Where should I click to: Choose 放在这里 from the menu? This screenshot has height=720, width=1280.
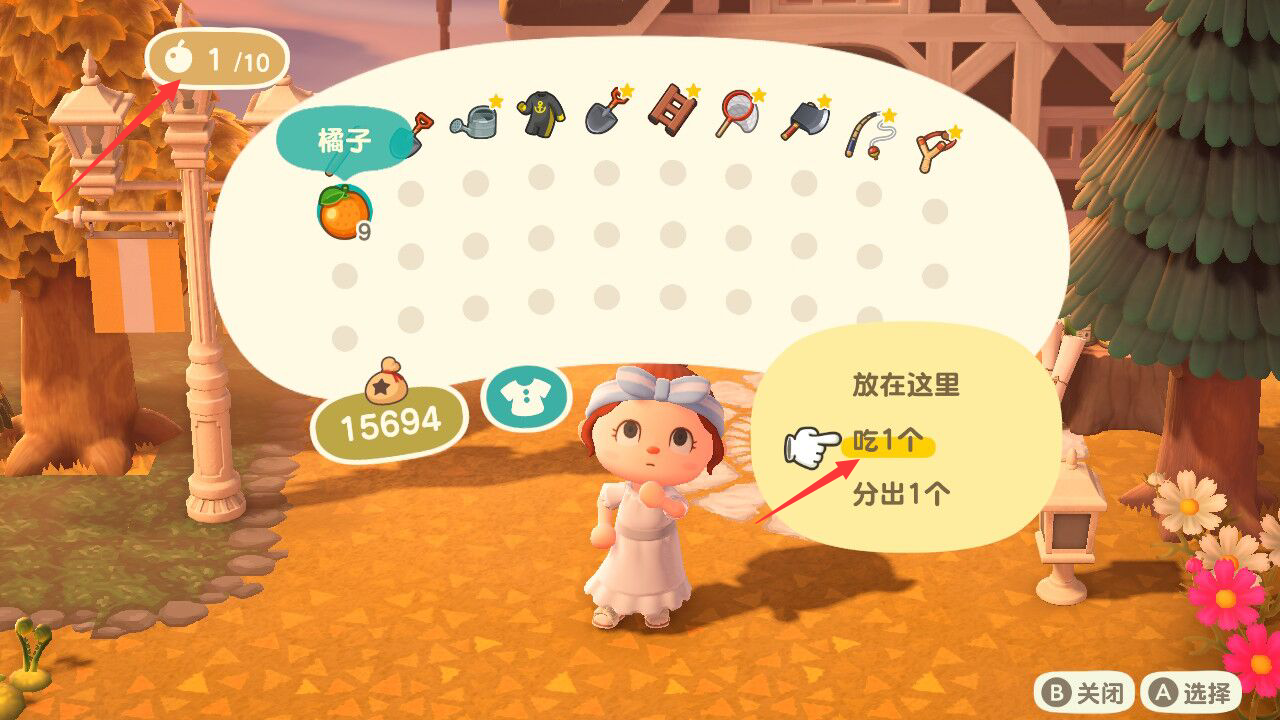coord(905,385)
